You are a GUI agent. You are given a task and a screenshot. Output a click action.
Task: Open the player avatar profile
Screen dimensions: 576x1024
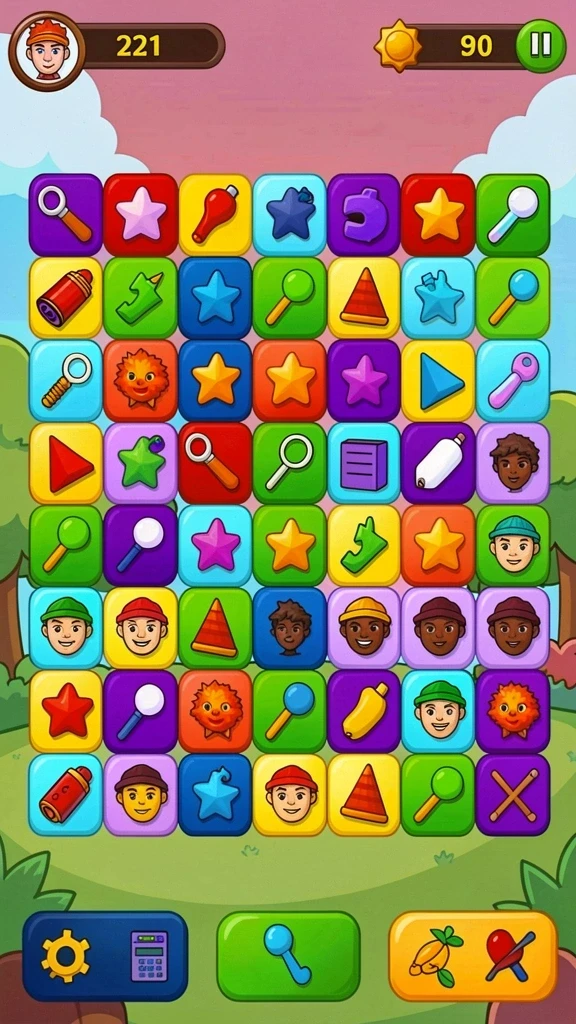tap(46, 51)
